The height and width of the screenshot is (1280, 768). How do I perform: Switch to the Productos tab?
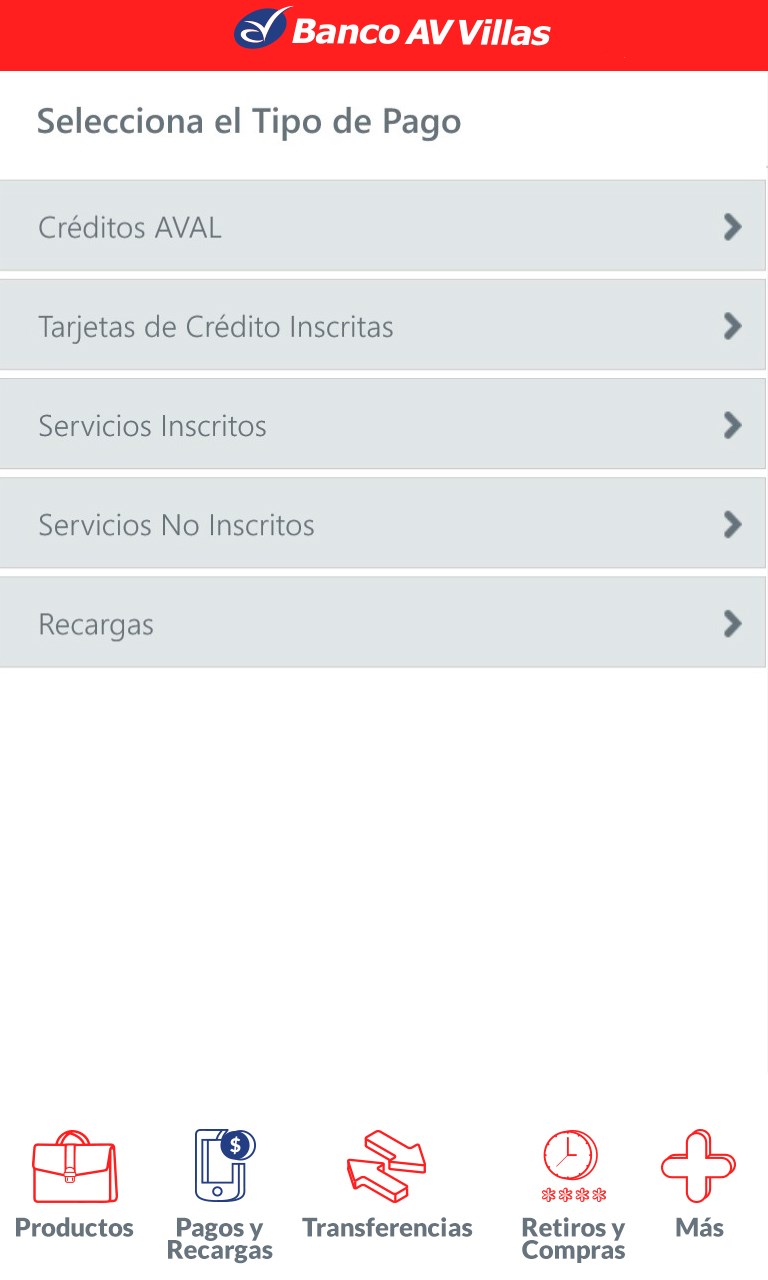tap(74, 1185)
